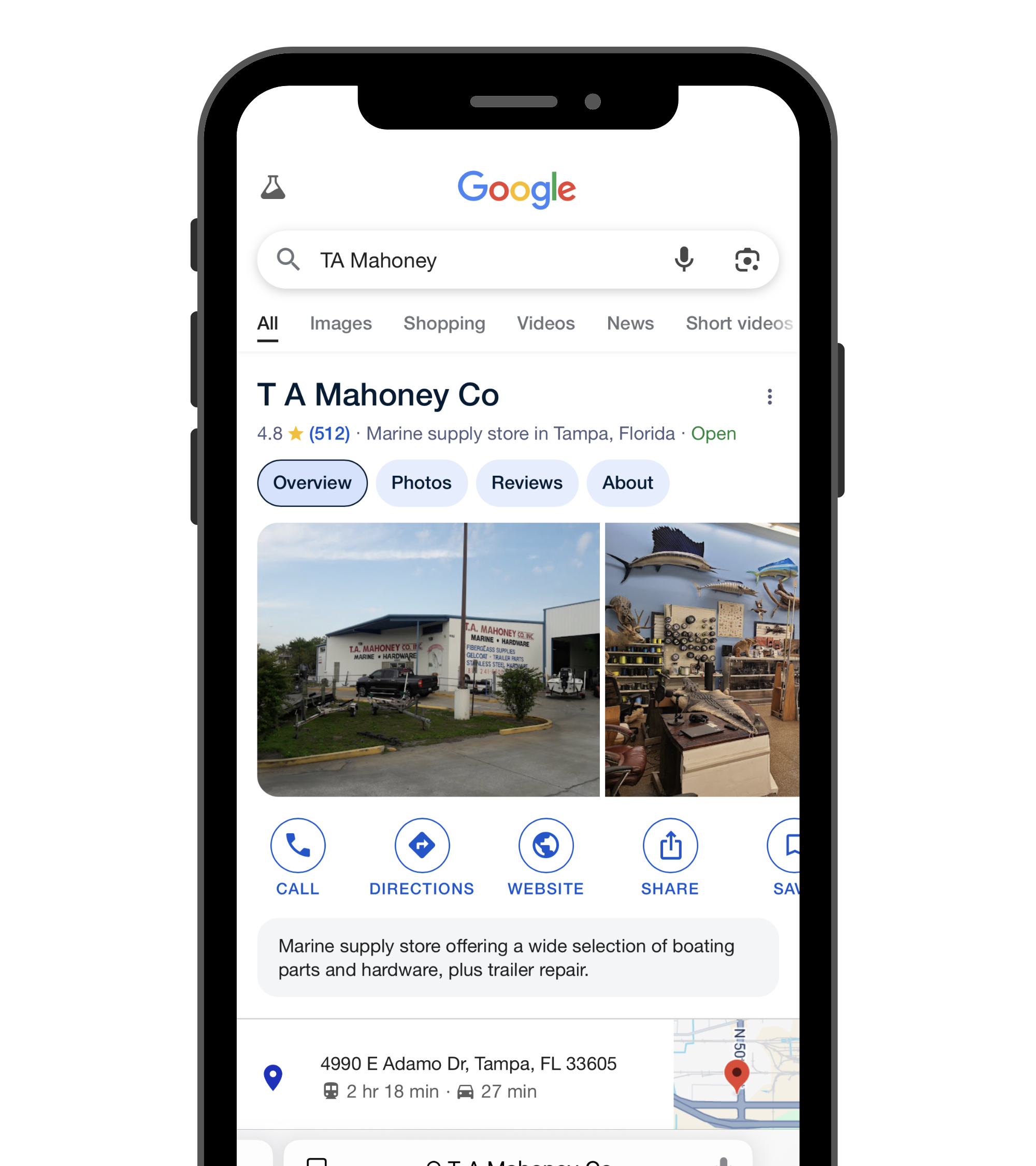Open the Labs flask icon

click(272, 188)
